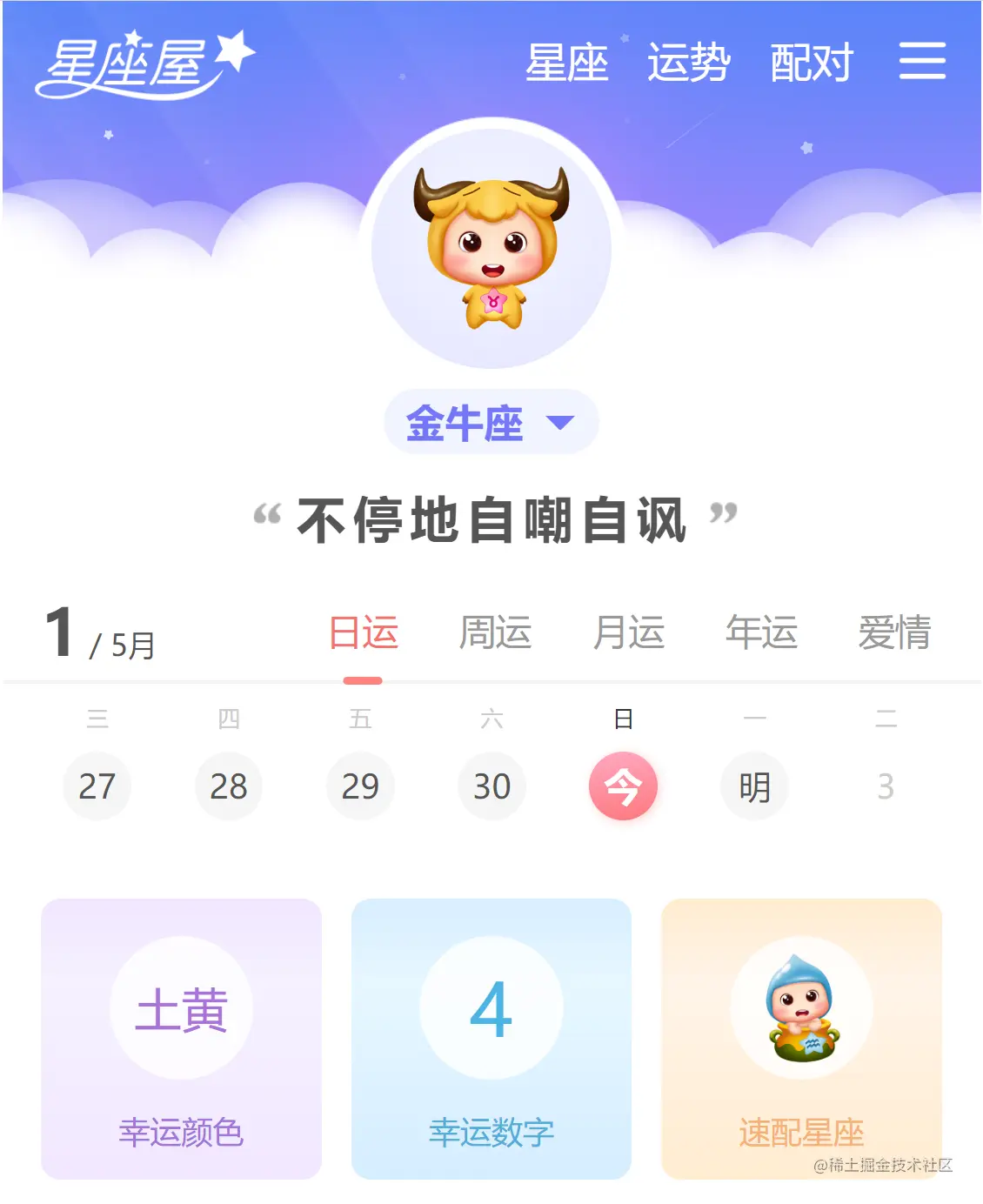
Task: Choose date 29 in the calendar
Action: coord(360,786)
